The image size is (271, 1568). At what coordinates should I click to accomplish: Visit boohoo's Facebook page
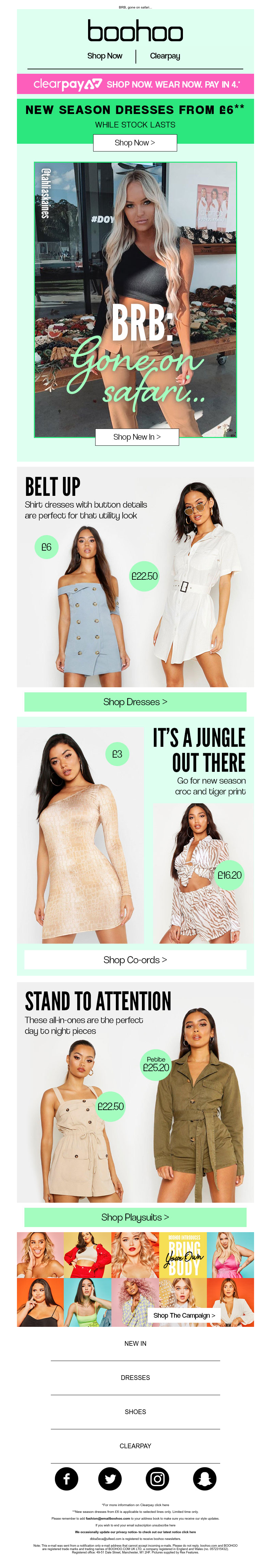click(66, 1479)
